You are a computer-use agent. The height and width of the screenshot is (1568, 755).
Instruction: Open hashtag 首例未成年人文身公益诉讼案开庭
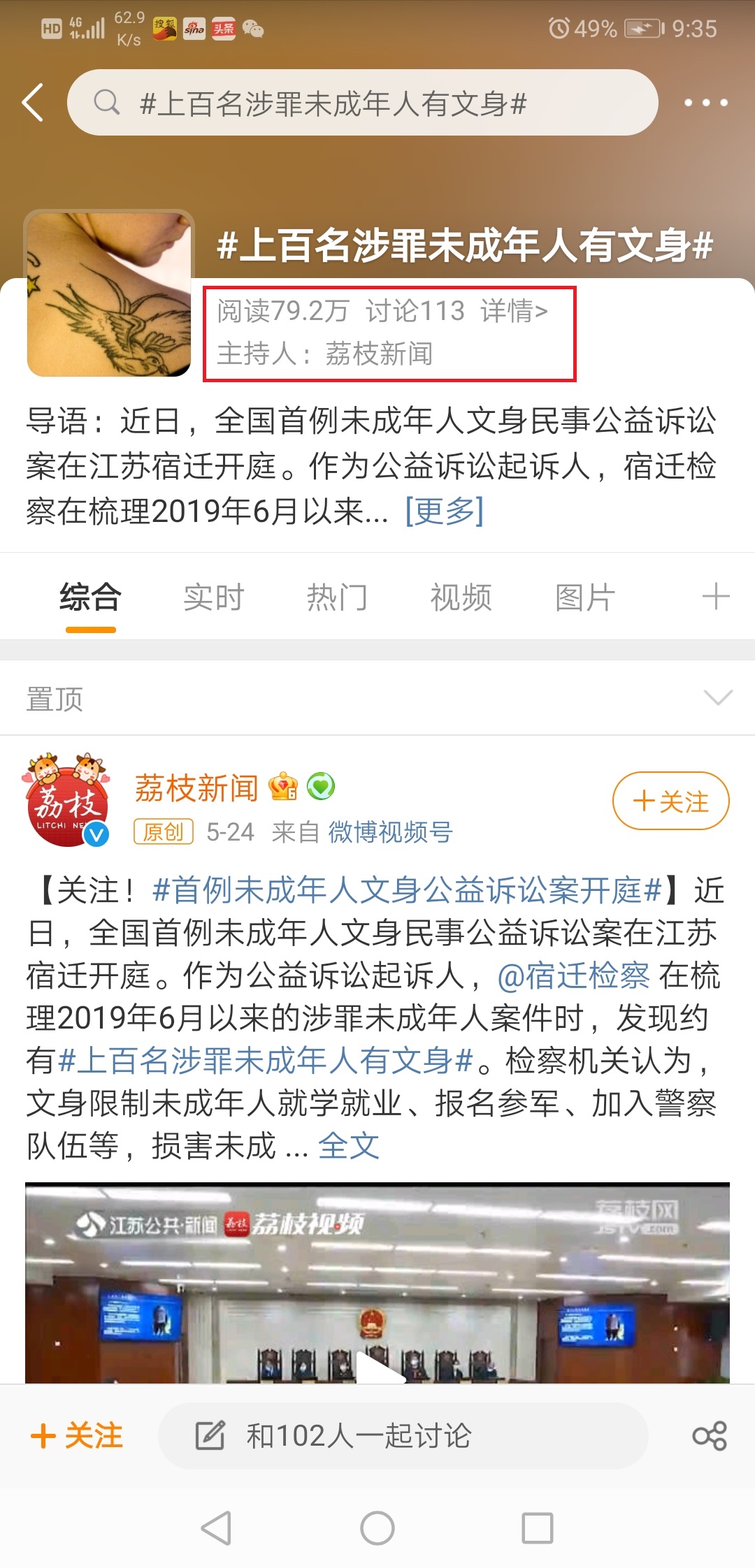(407, 890)
